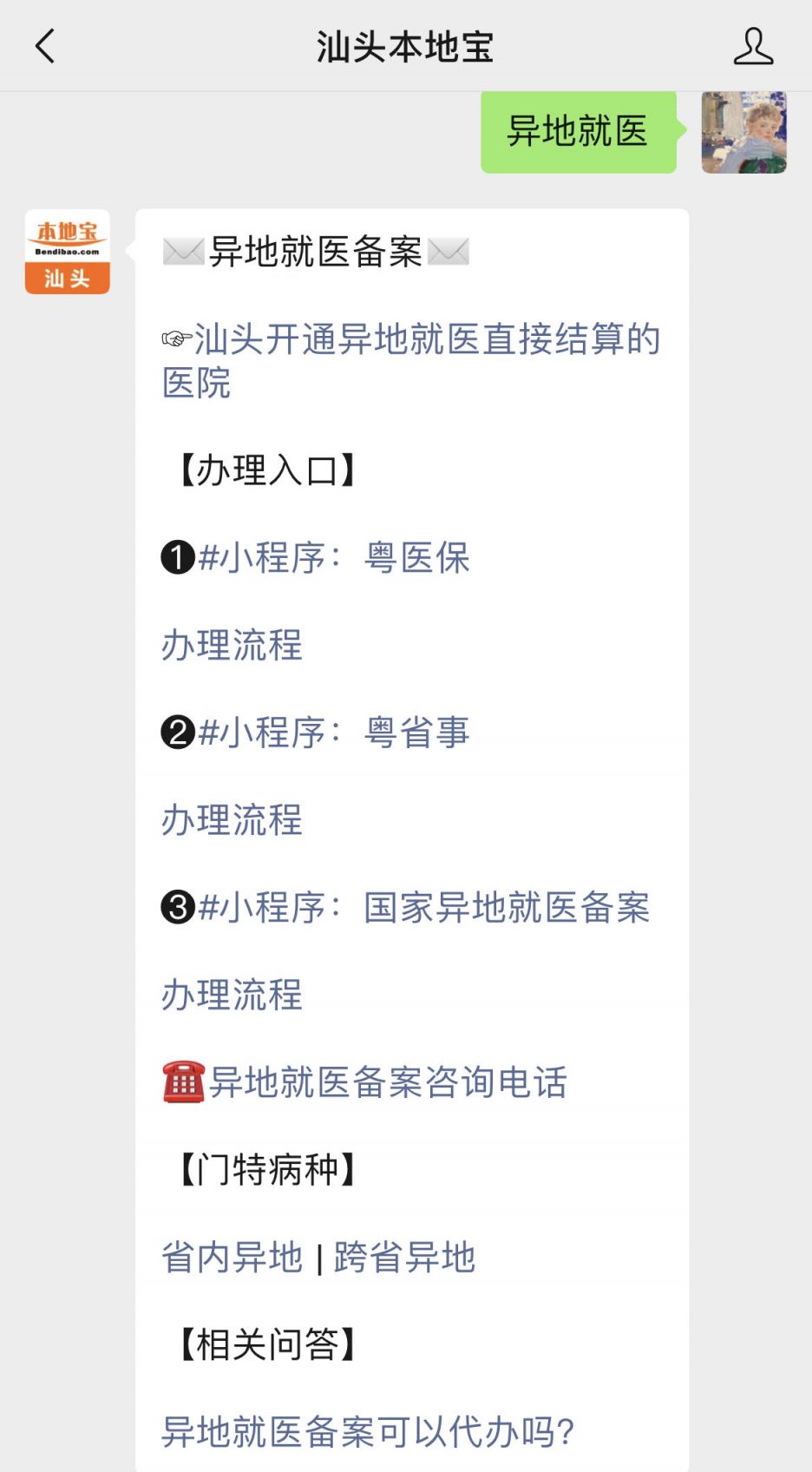Open the link 汕头开通异地就医直接结算的医院
812x1472 pixels.
tap(411, 360)
